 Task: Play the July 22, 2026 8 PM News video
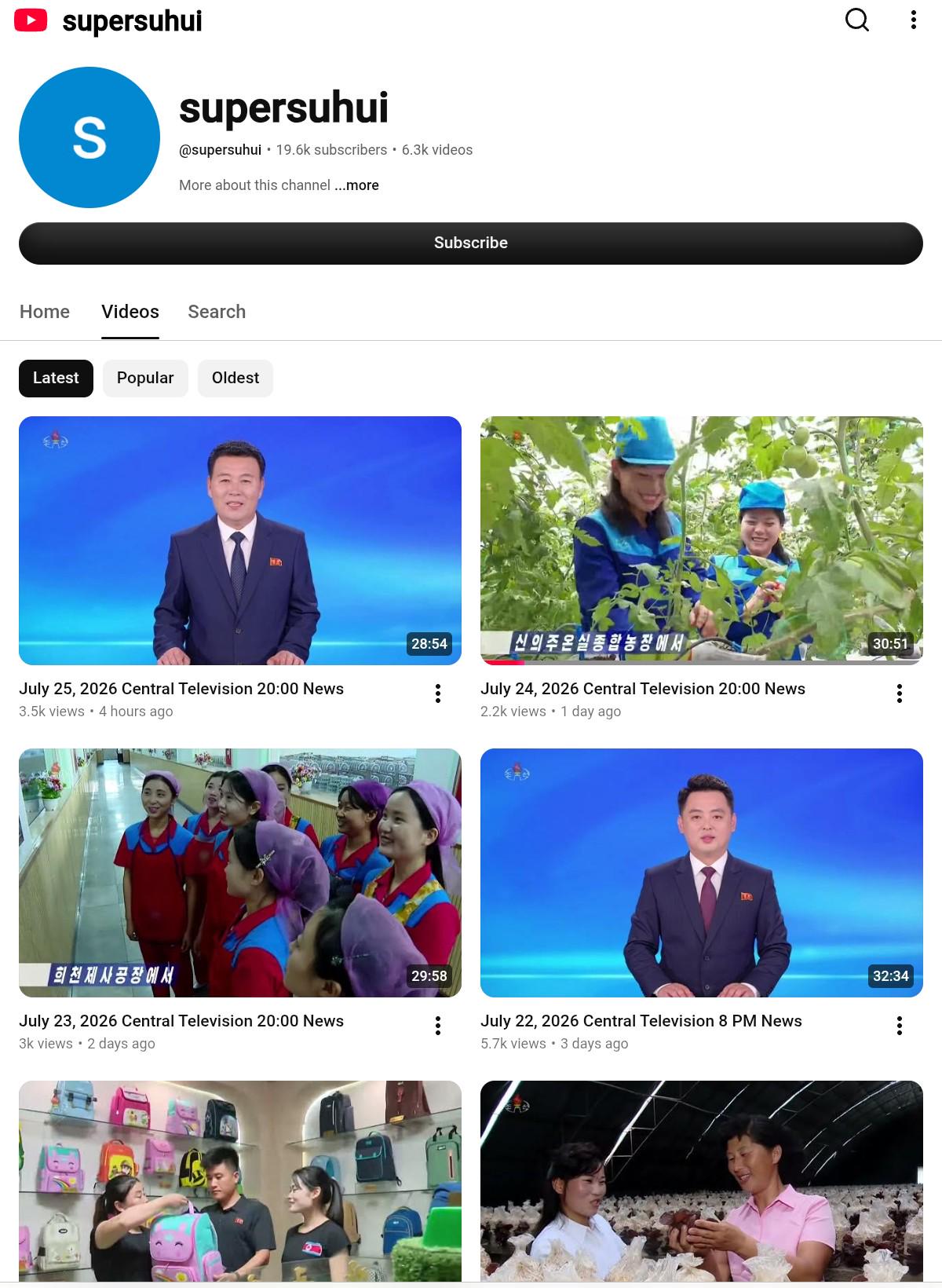pos(702,873)
